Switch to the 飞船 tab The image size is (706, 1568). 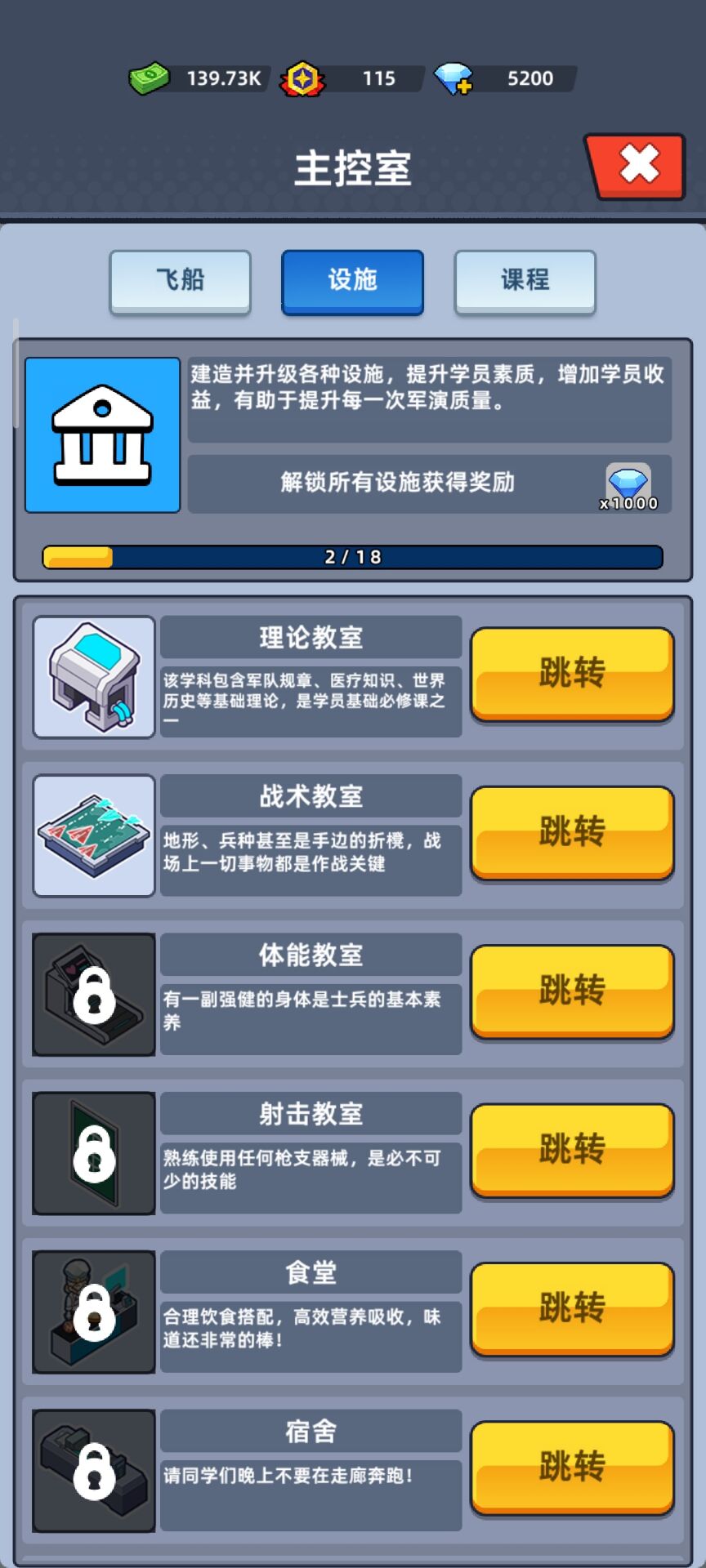click(x=181, y=280)
